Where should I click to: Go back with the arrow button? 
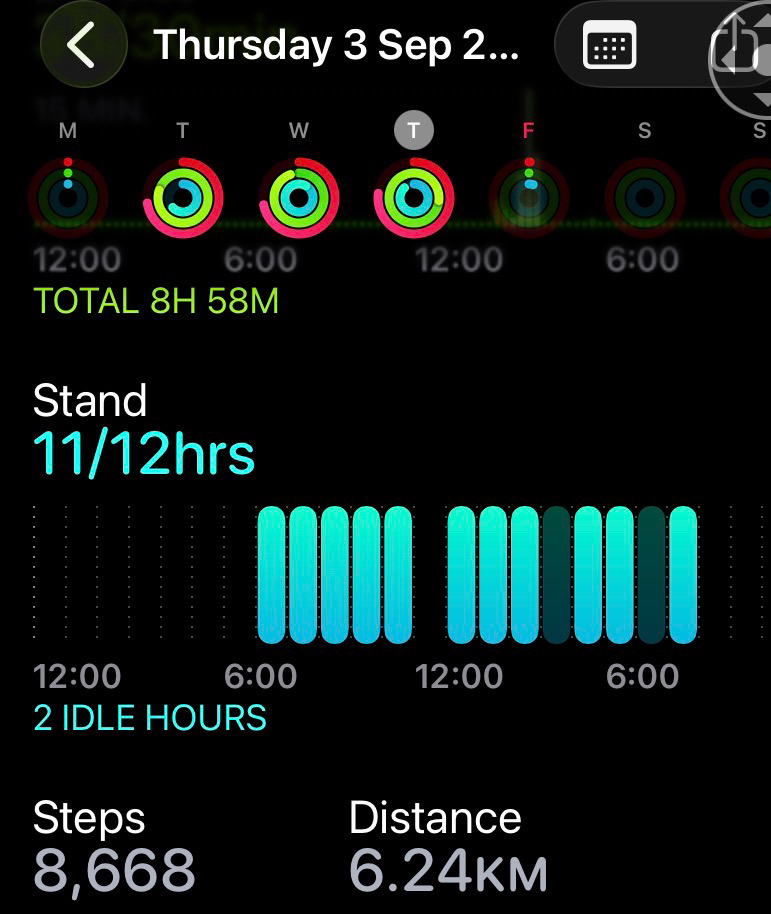[x=83, y=45]
